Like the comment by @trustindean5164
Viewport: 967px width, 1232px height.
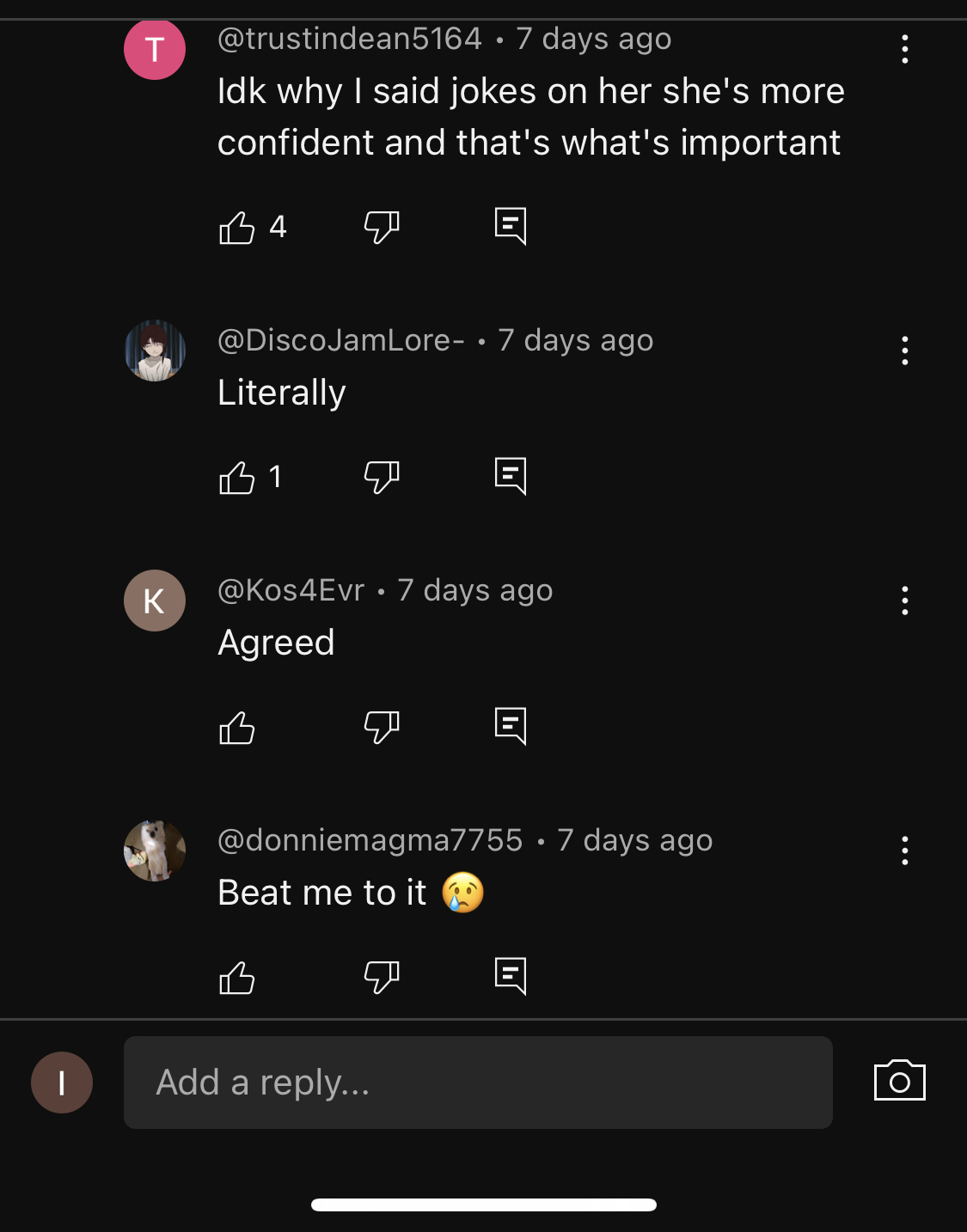click(x=237, y=228)
